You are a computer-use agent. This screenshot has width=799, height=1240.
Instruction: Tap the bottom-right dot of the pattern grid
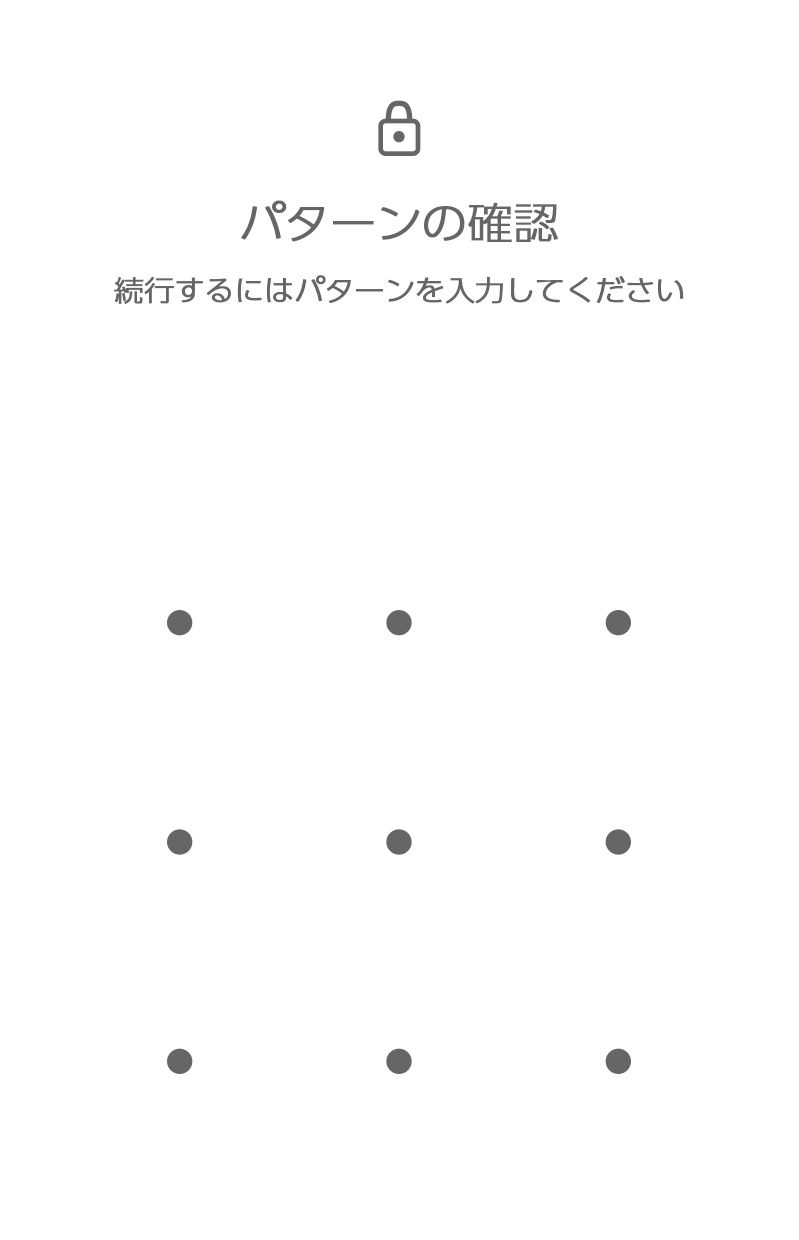(x=618, y=1061)
